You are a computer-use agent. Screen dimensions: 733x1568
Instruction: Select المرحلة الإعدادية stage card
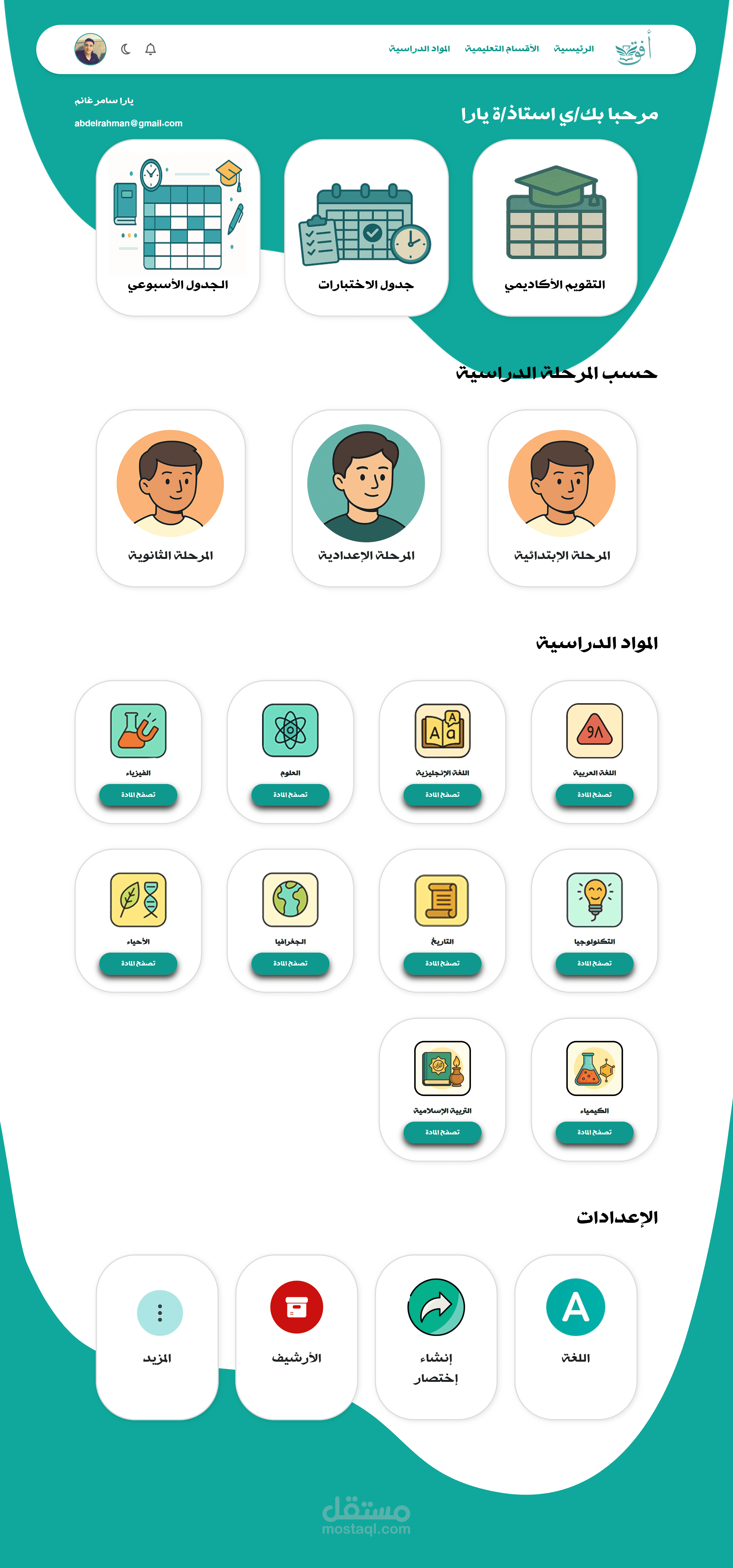(x=366, y=498)
